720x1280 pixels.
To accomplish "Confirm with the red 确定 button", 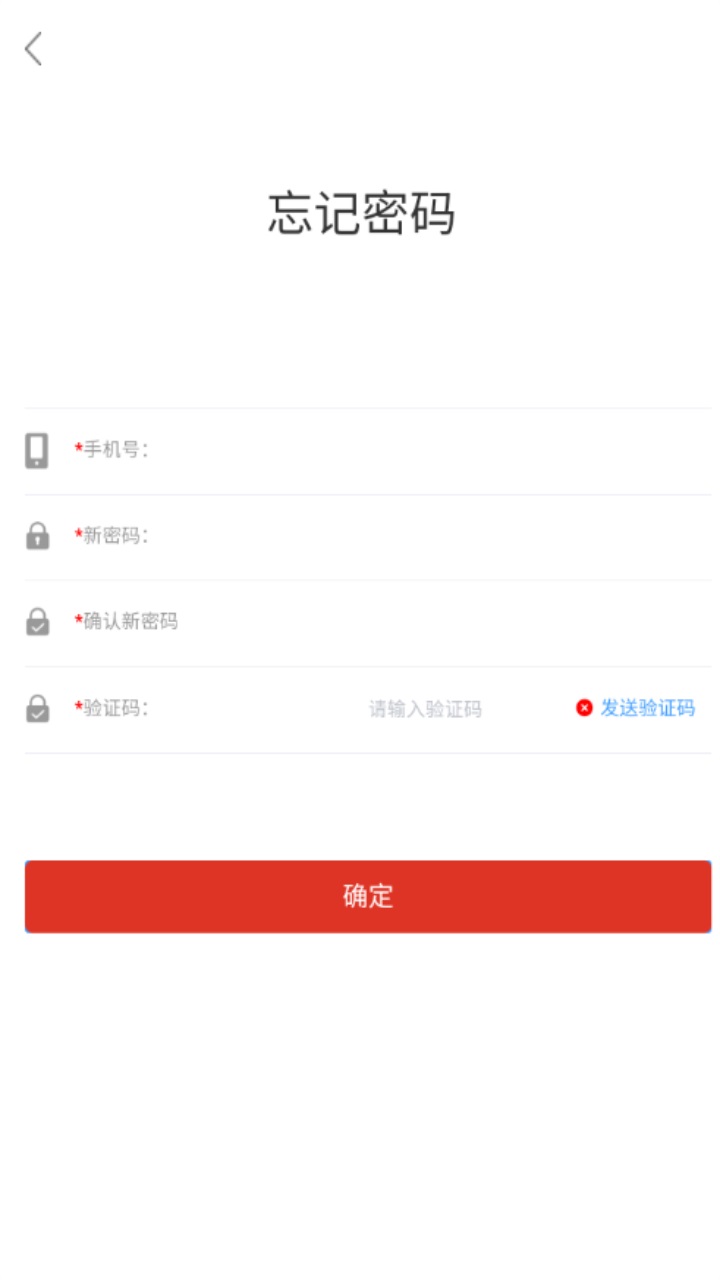I will [368, 896].
